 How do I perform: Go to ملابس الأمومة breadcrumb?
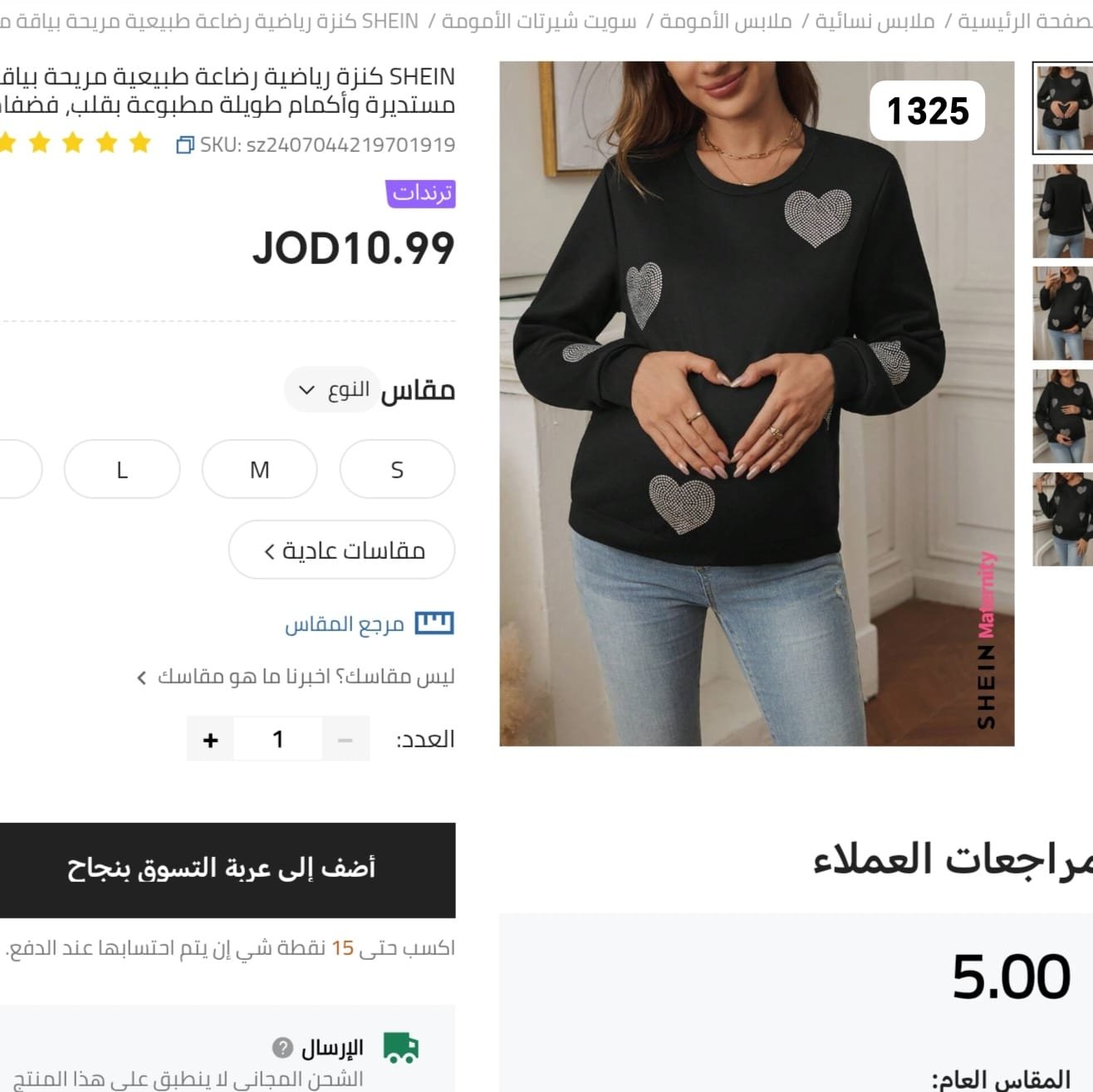pyautogui.click(x=725, y=22)
